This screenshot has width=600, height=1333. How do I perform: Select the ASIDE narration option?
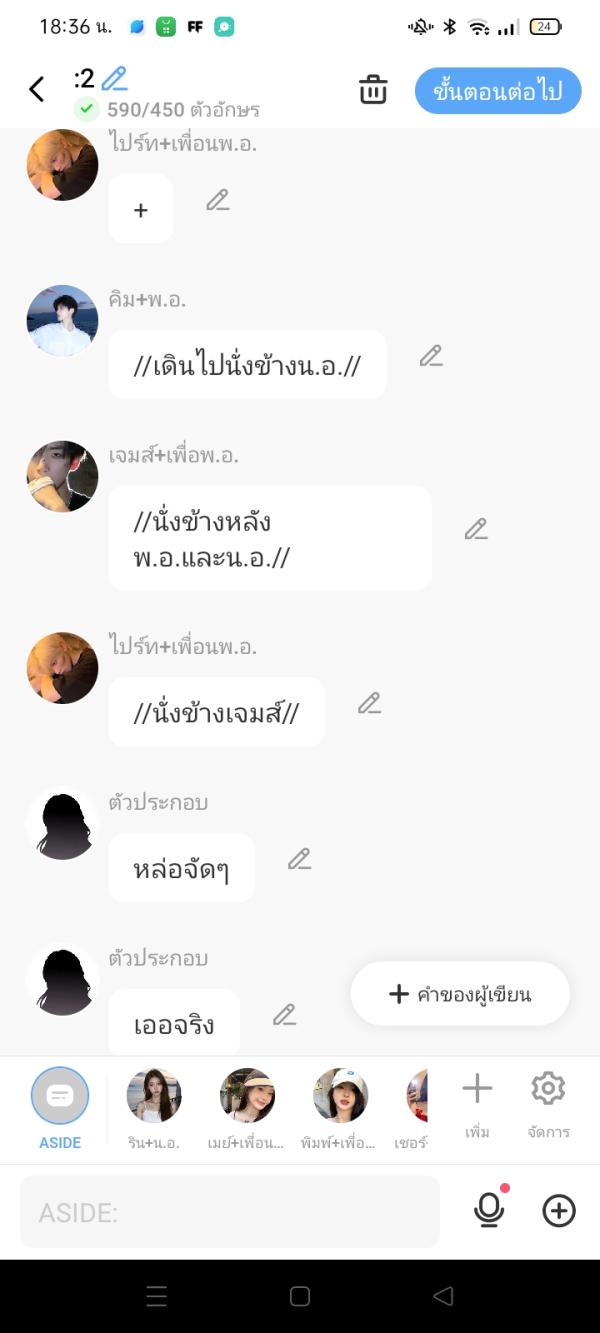60,1106
